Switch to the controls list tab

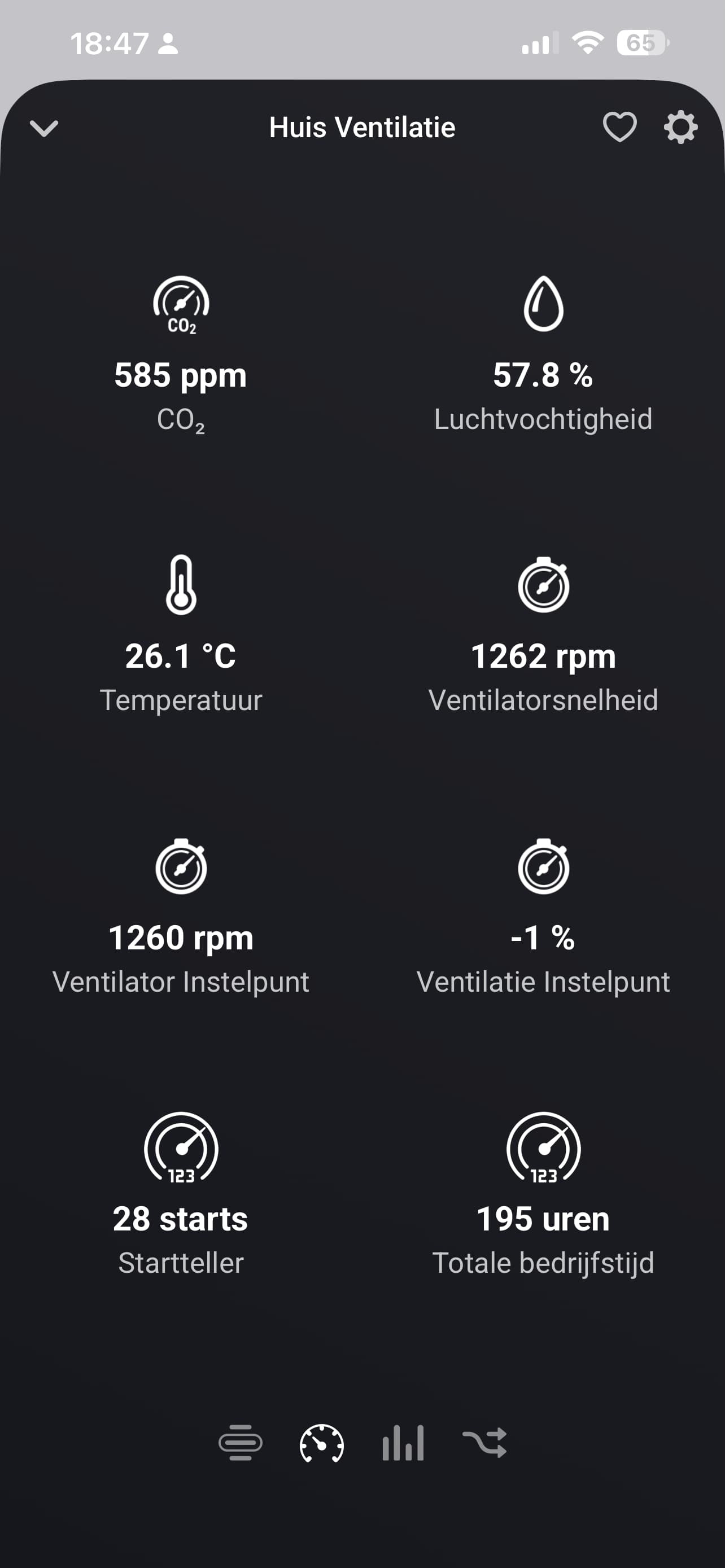click(x=241, y=1442)
